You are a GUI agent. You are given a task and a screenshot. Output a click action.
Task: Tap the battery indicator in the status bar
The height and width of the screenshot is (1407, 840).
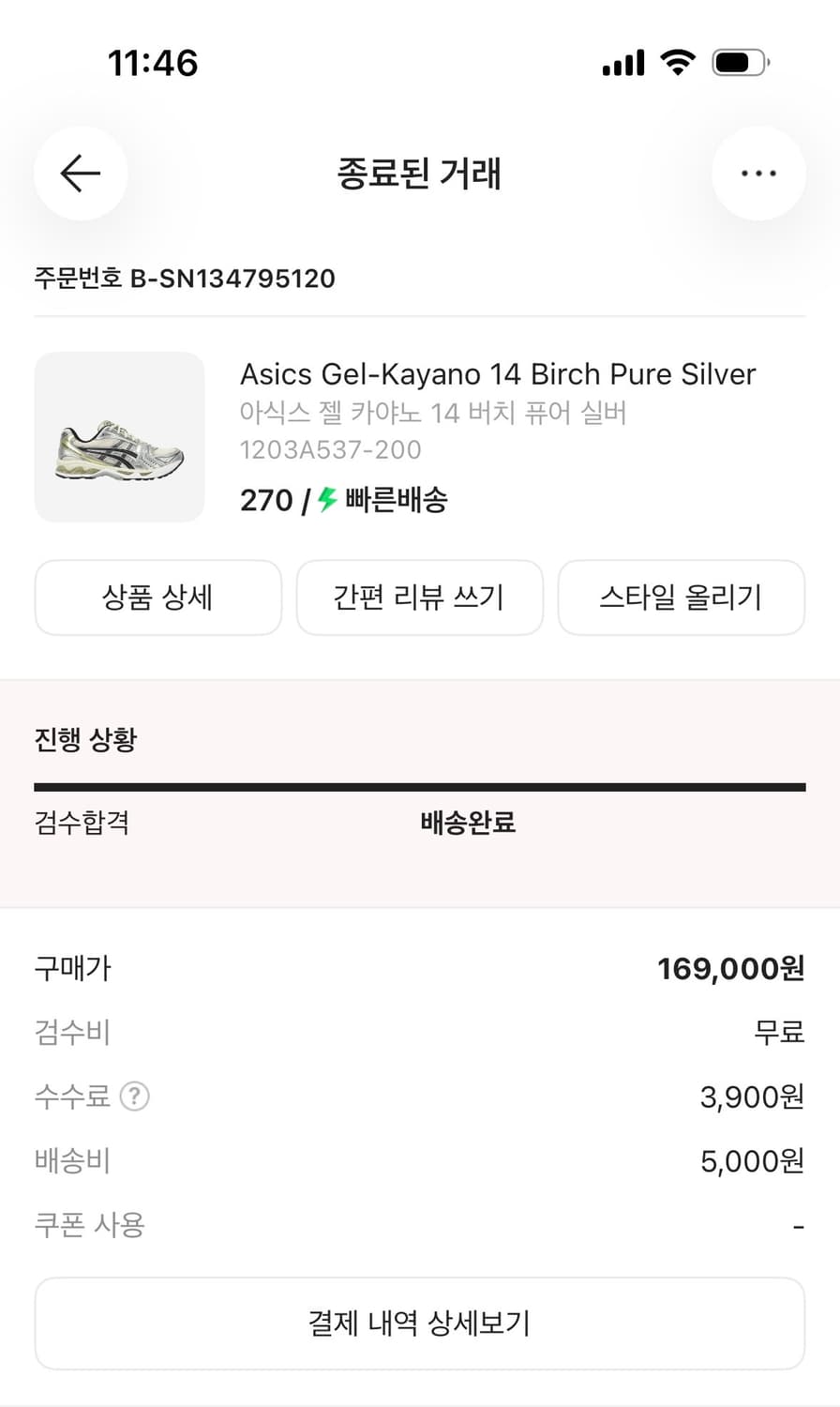tap(737, 62)
